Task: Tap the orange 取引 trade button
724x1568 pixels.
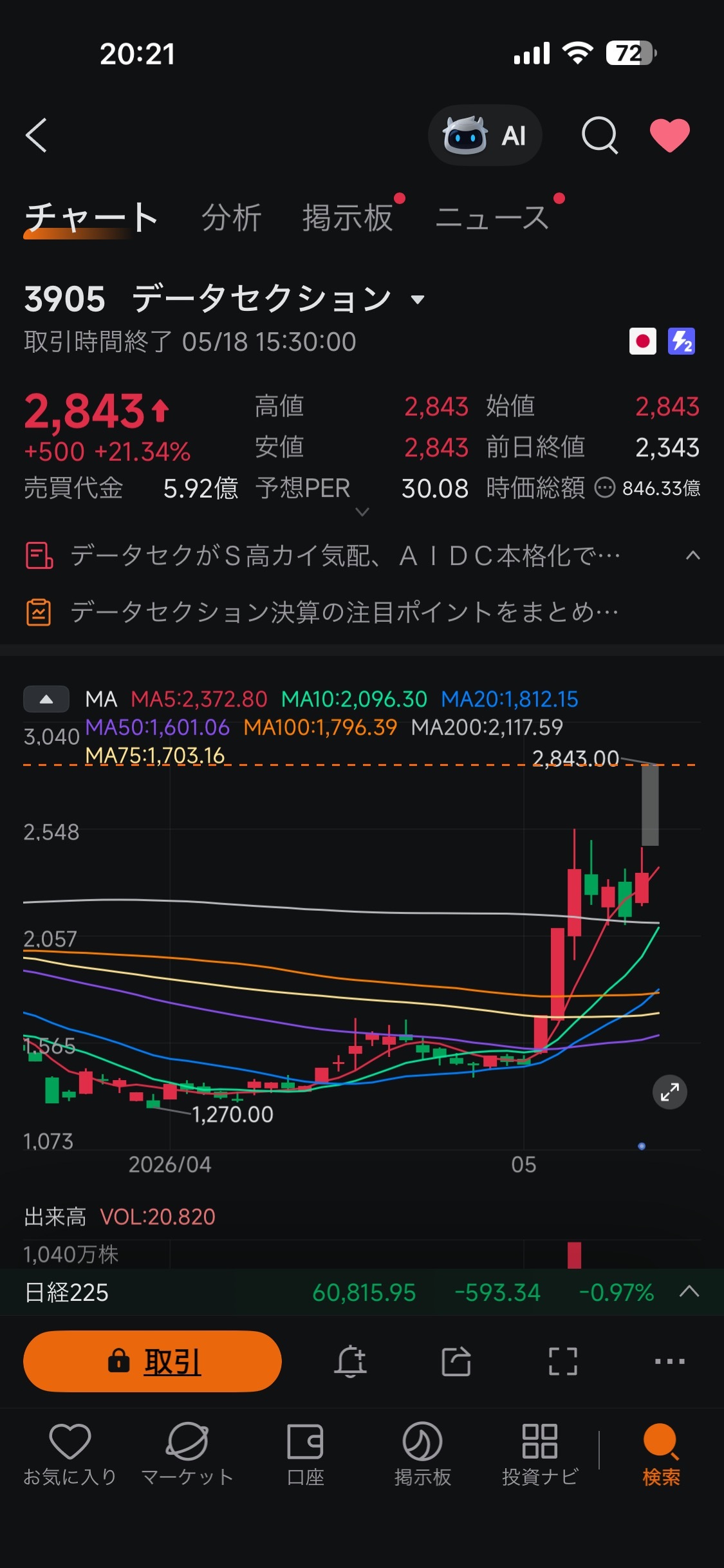Action: coord(153,1361)
